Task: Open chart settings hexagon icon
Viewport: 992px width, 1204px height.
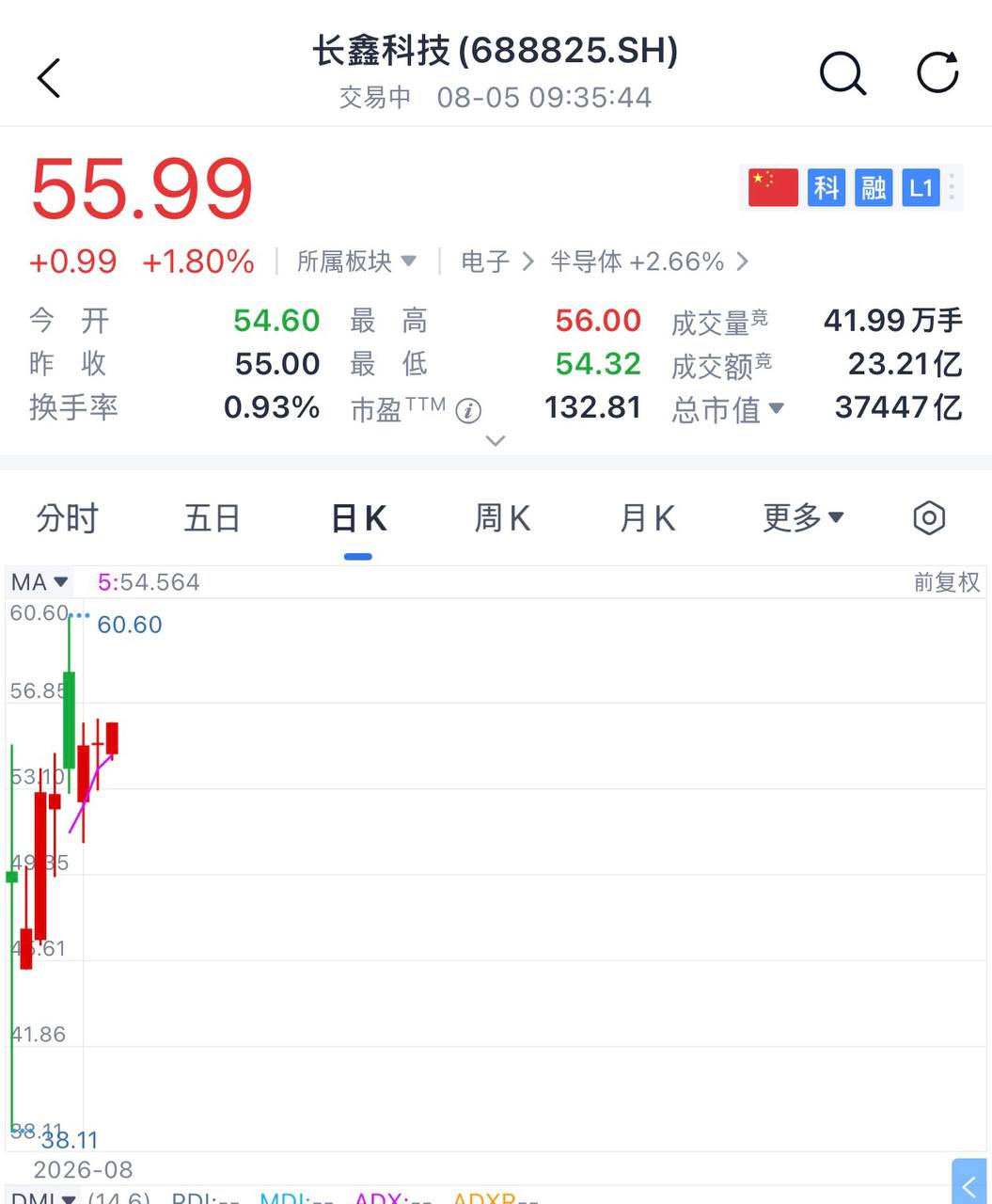Action: [928, 517]
